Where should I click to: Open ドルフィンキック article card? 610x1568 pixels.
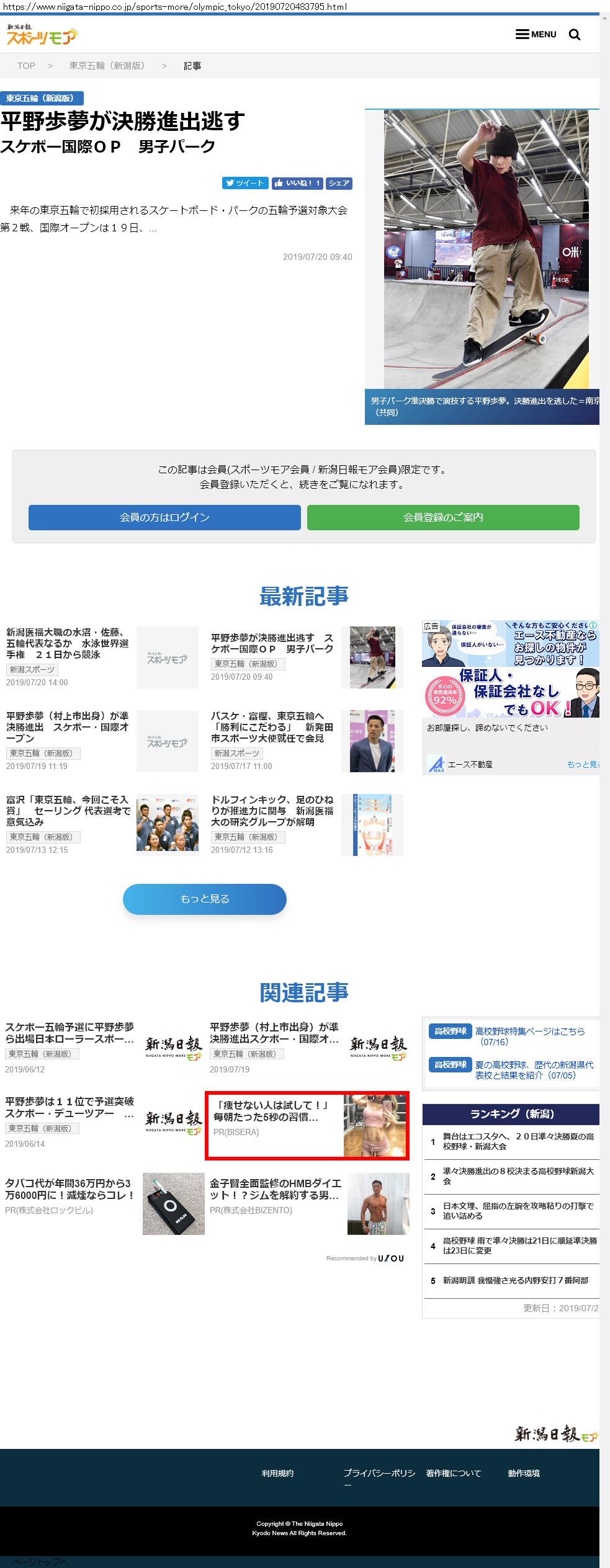272,811
